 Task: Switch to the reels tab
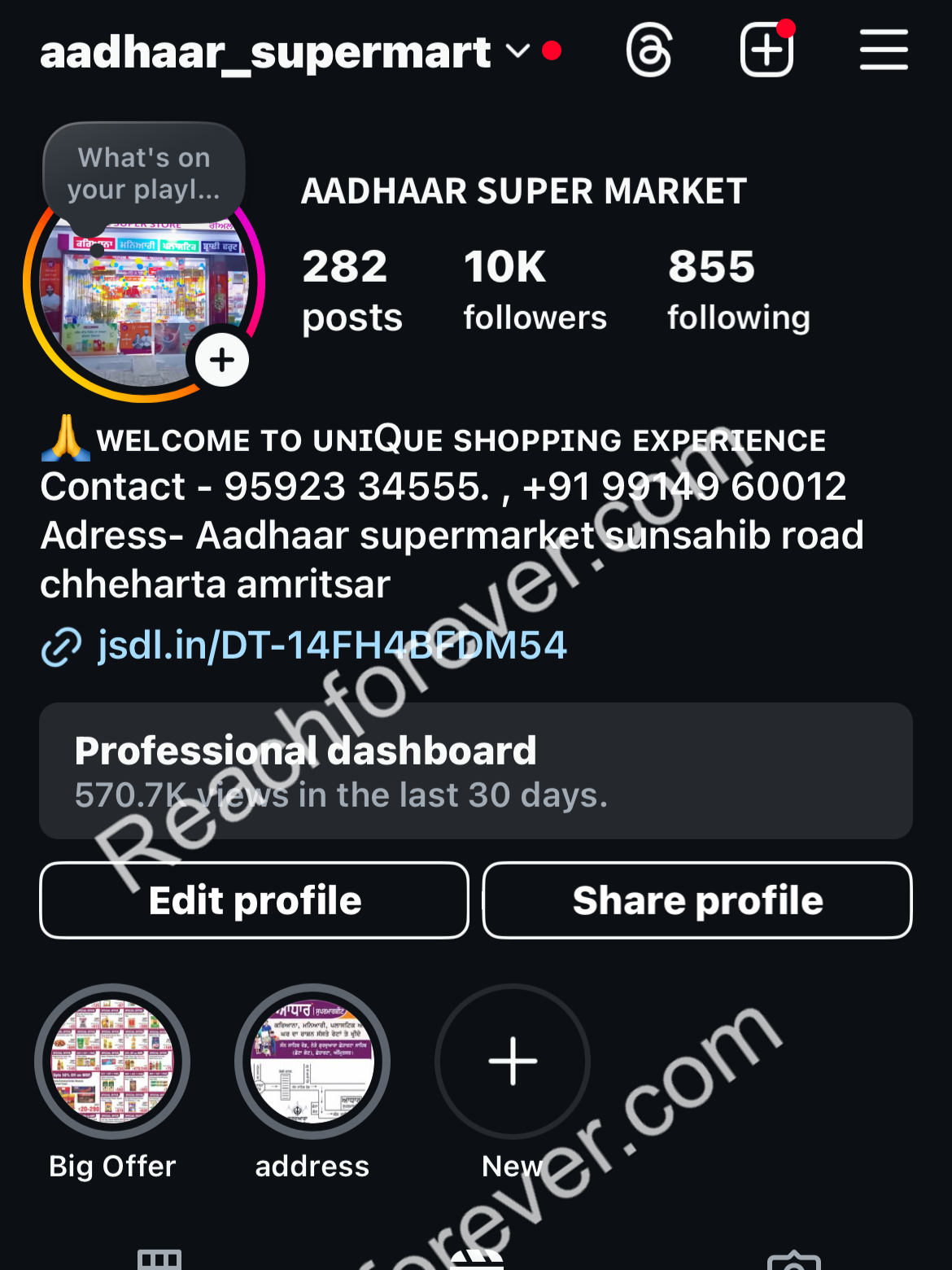point(476,1259)
